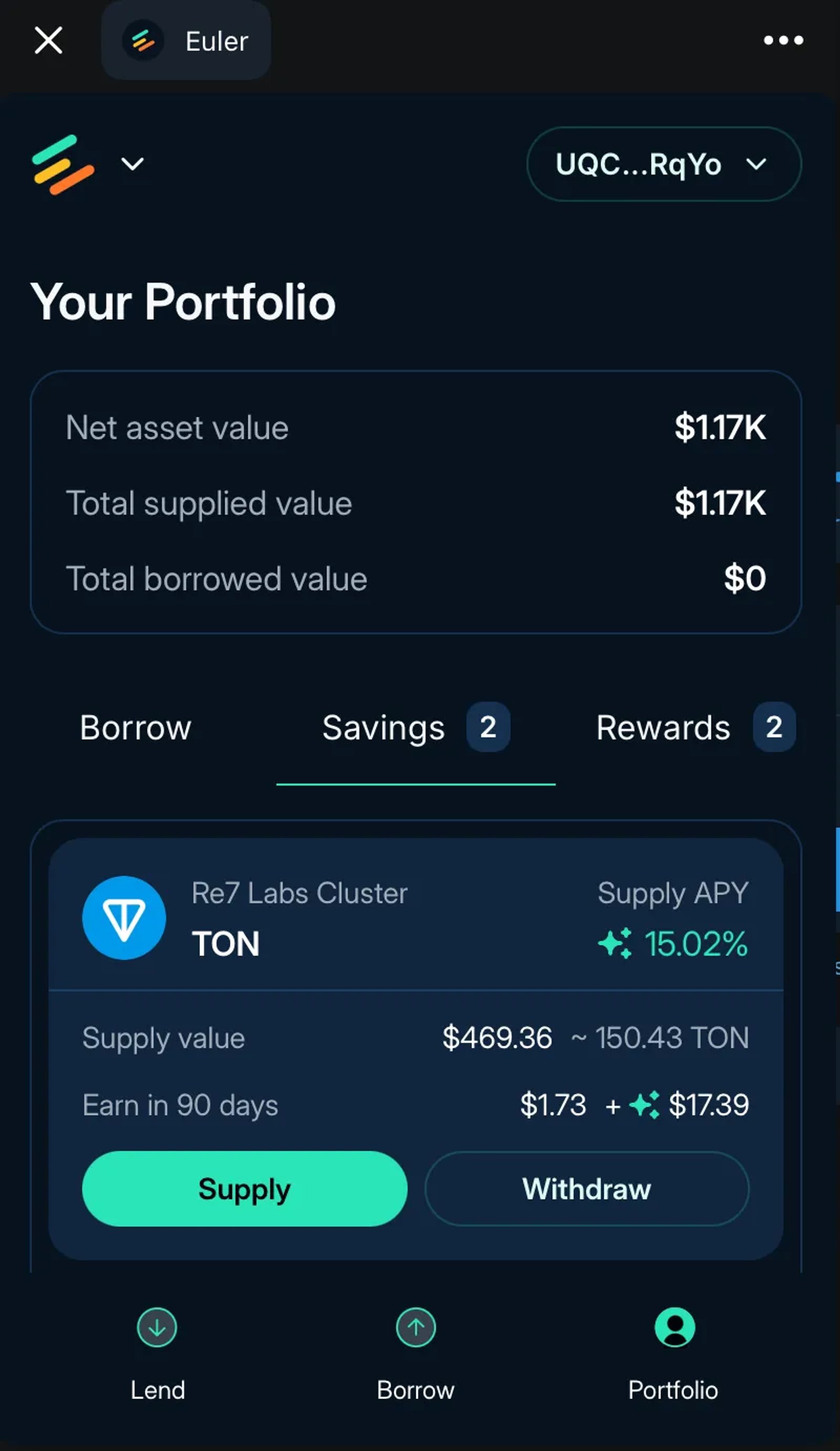The height and width of the screenshot is (1451, 840).
Task: Select the Borrow arrow icon in bottom navigation
Action: (415, 1328)
